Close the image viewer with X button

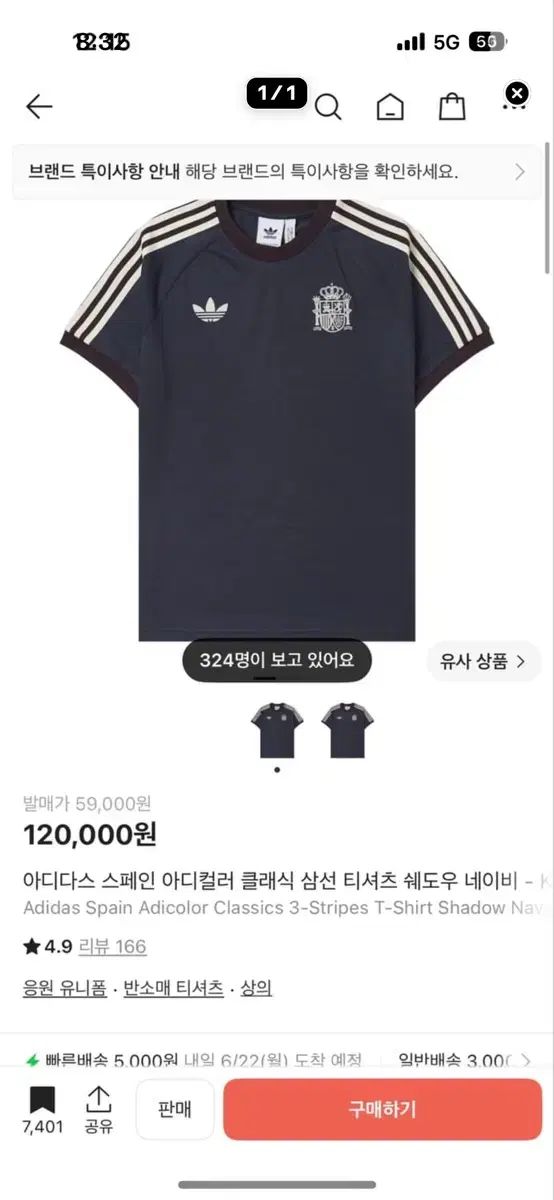point(516,94)
